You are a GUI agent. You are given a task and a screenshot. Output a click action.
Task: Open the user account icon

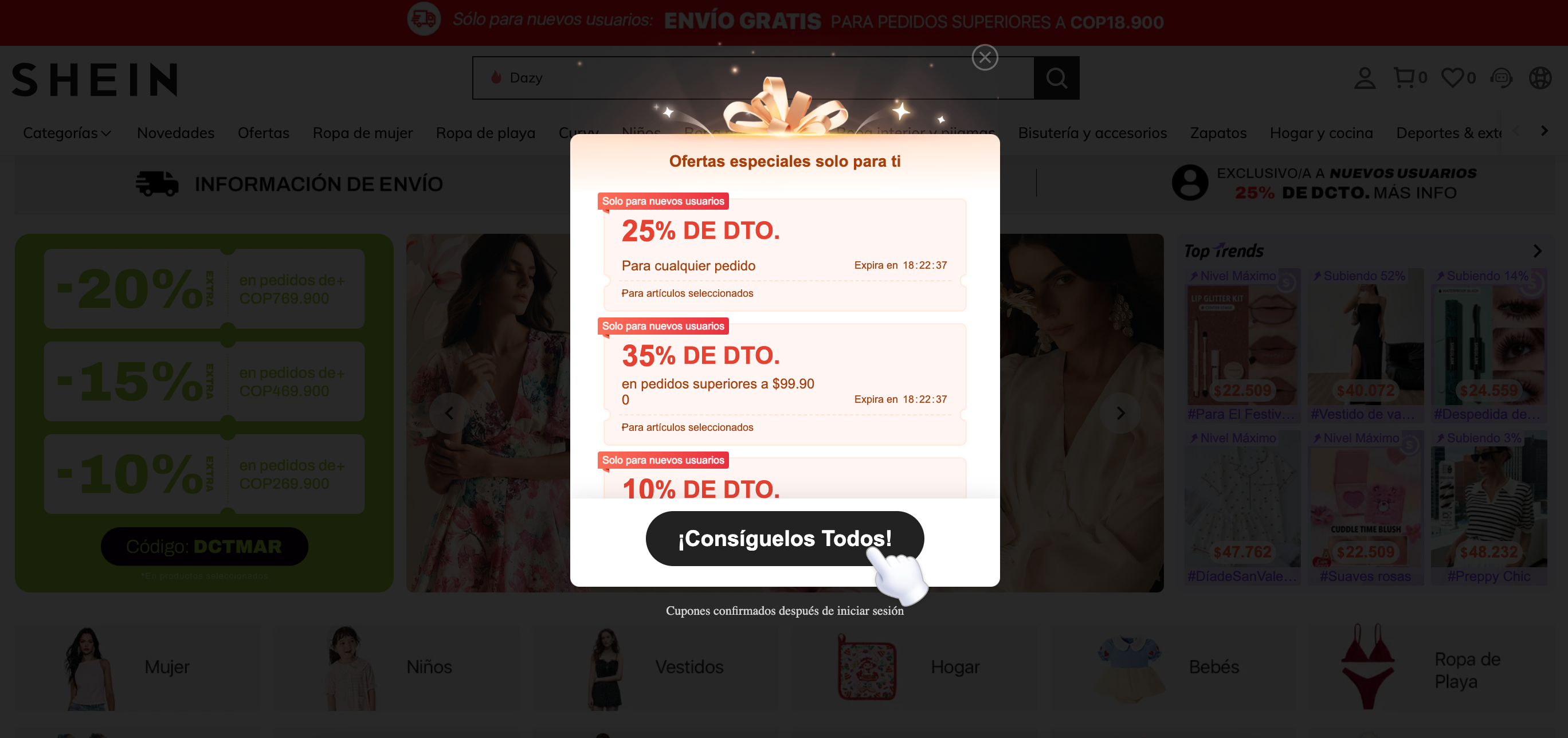[1364, 78]
